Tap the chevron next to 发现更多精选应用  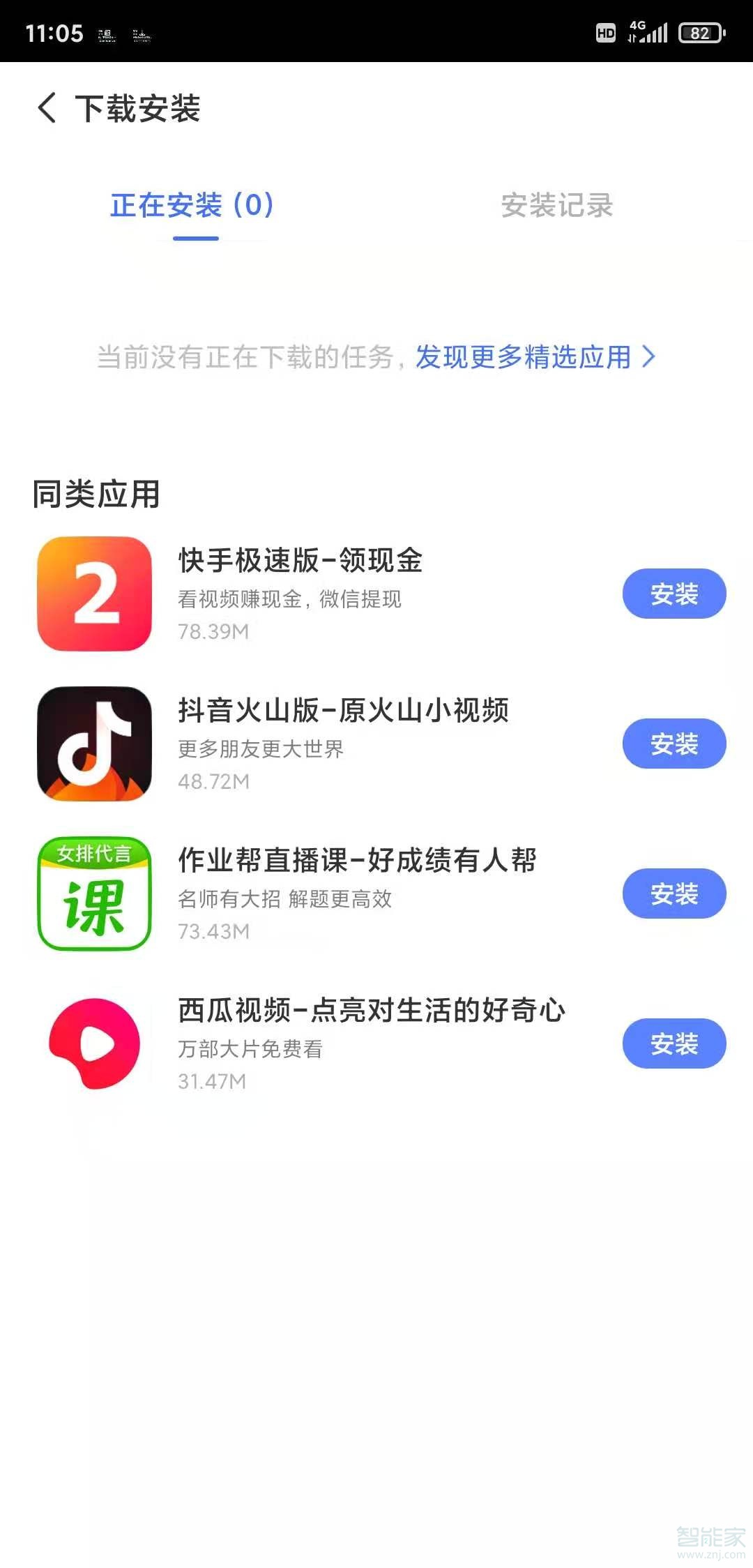tap(651, 358)
